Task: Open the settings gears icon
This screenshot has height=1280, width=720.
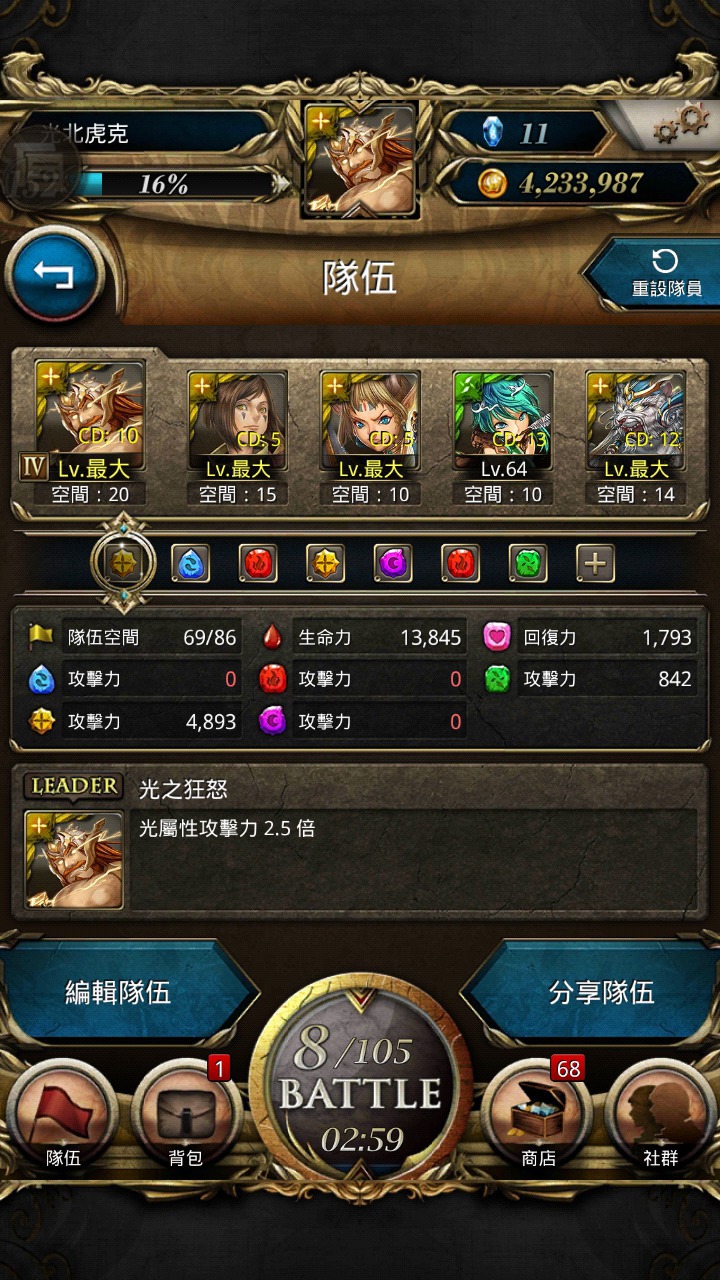Action: [680, 125]
